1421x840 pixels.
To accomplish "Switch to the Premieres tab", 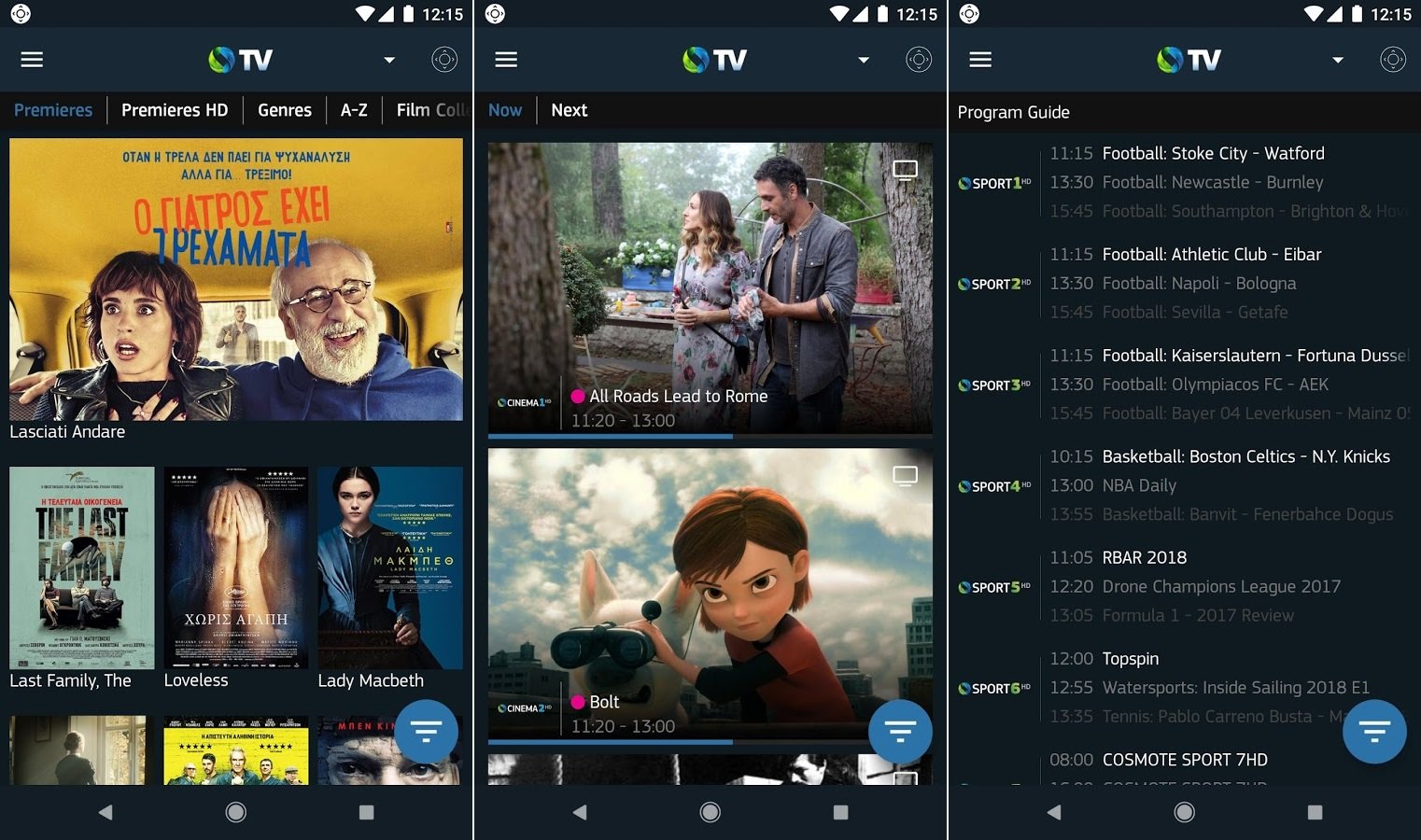I will [x=53, y=110].
